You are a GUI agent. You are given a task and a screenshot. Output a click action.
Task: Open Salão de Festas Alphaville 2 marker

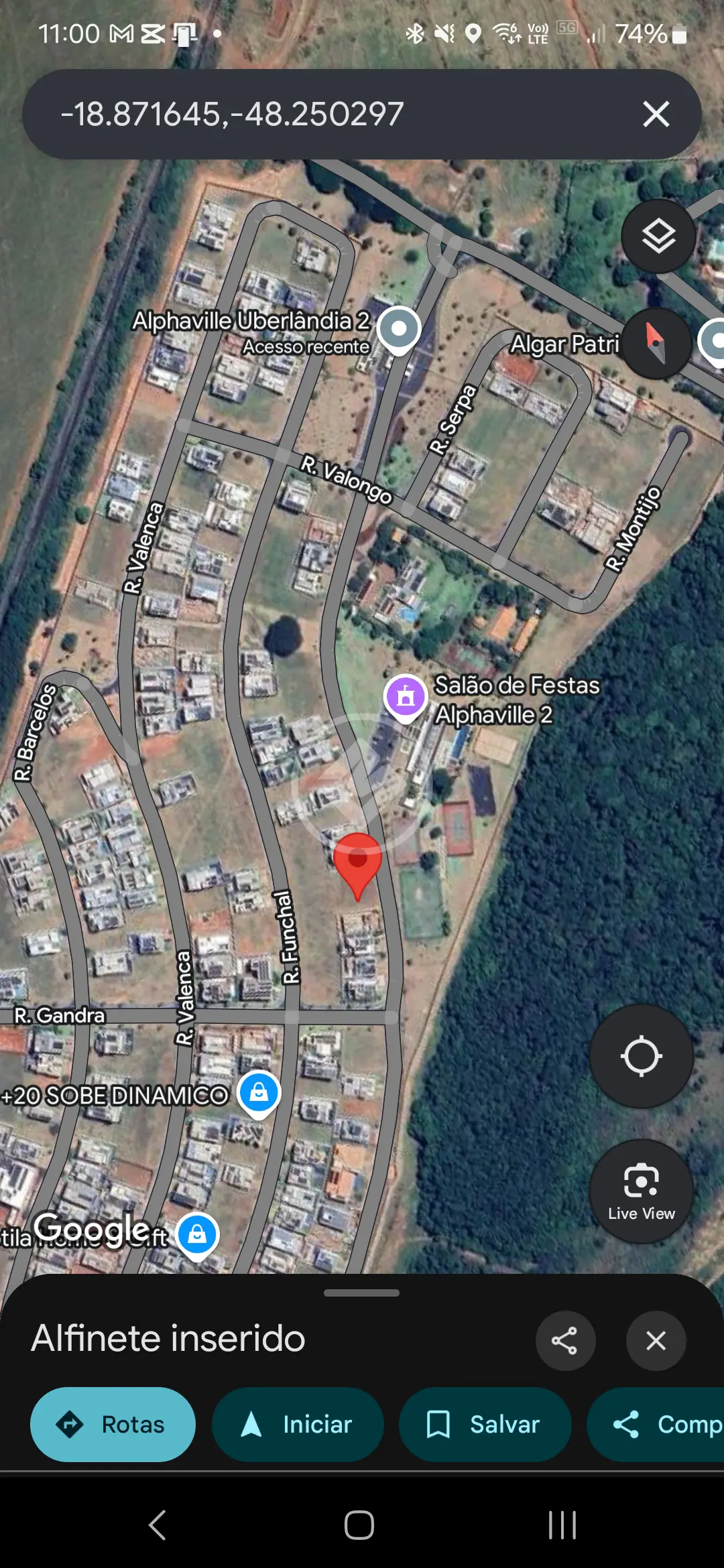point(406,698)
